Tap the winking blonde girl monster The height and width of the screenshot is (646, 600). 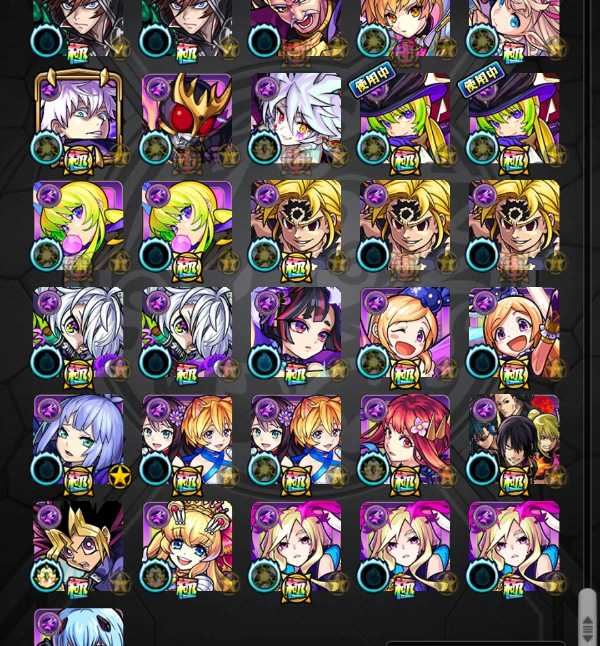[x=405, y=333]
